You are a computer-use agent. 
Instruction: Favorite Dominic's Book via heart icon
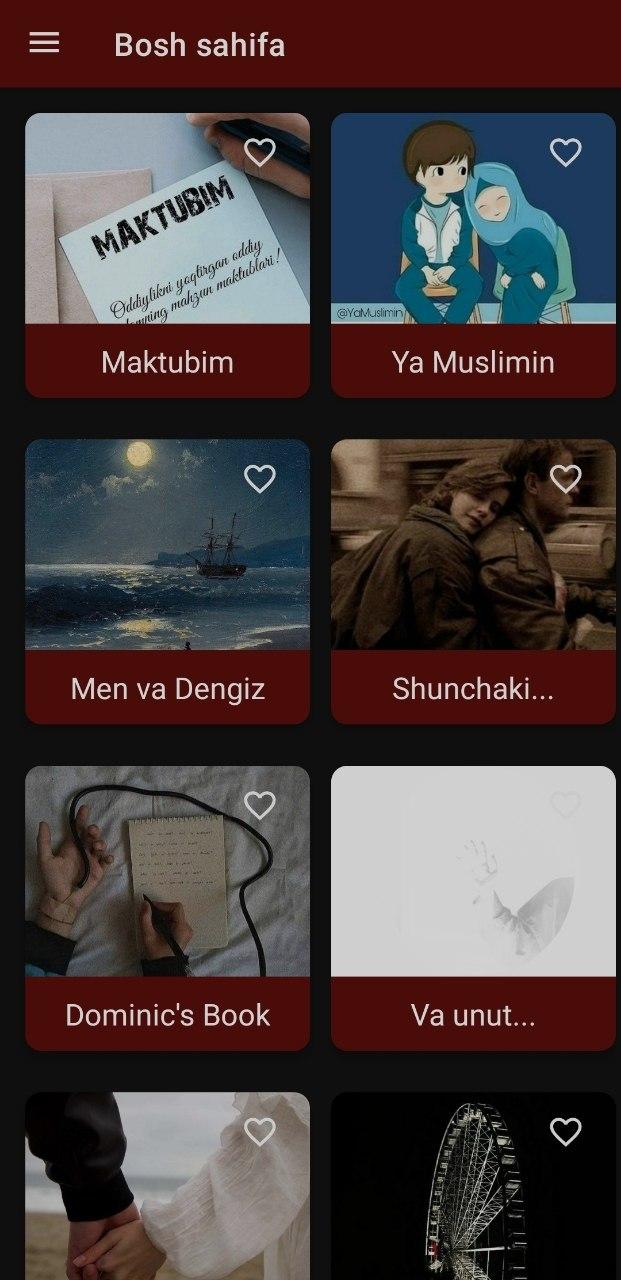(260, 806)
